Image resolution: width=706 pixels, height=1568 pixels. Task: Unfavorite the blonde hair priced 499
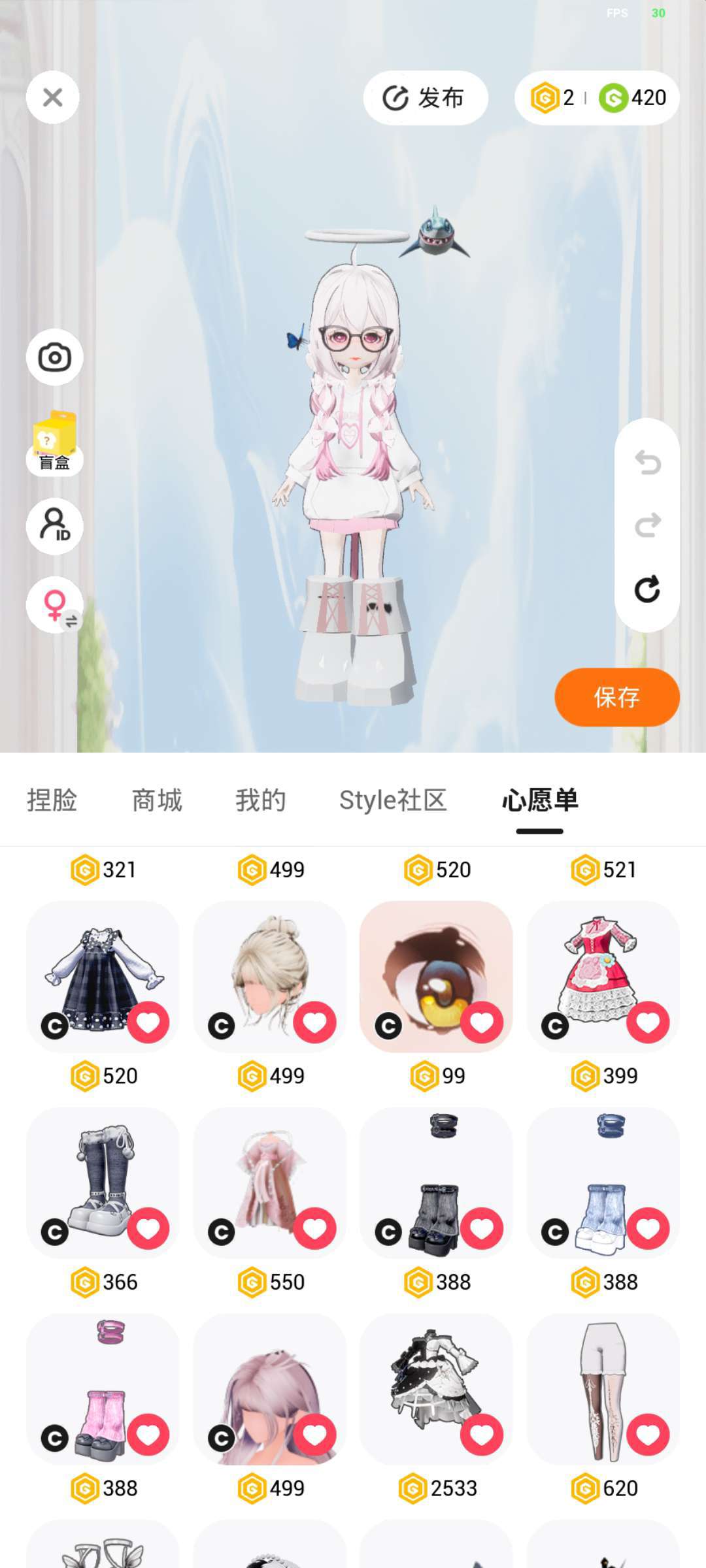tap(314, 1022)
